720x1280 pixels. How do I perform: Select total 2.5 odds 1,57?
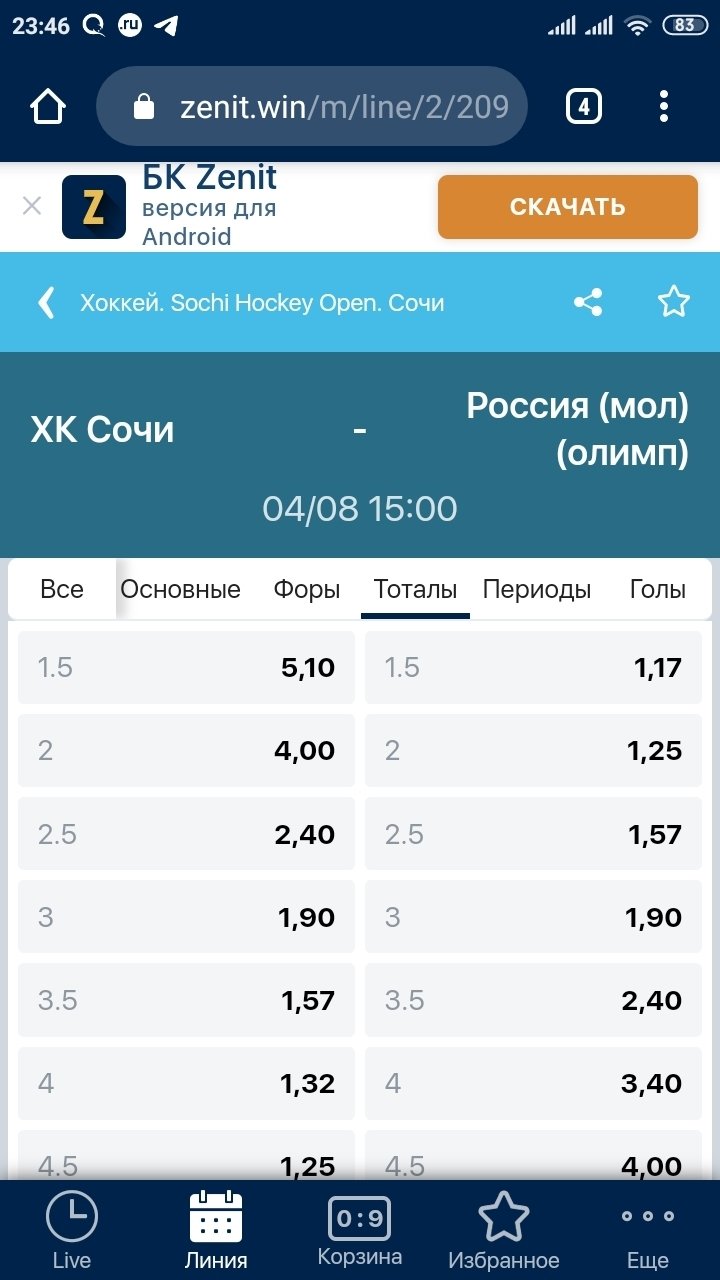pyautogui.click(x=533, y=834)
